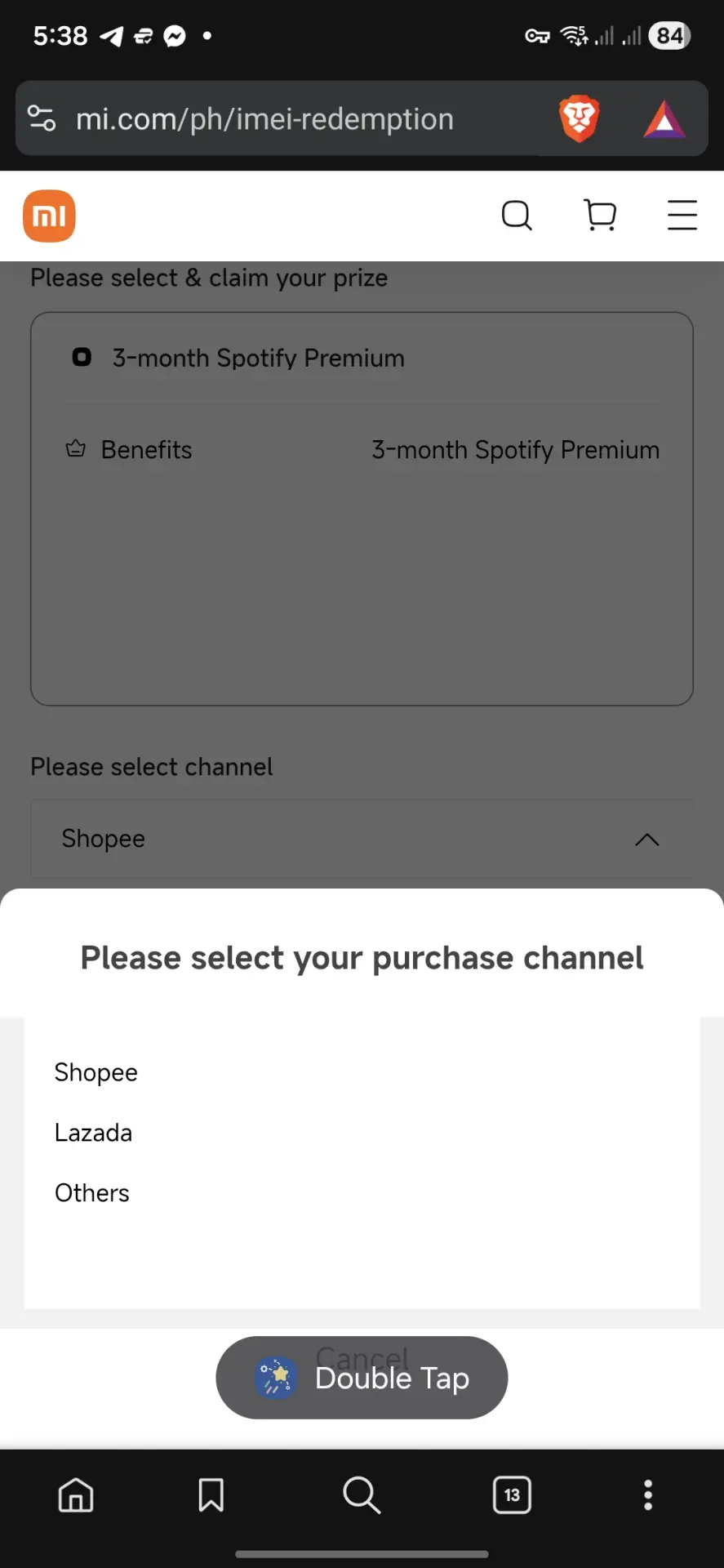View the 13 open tabs
The image size is (724, 1568).
512,1495
